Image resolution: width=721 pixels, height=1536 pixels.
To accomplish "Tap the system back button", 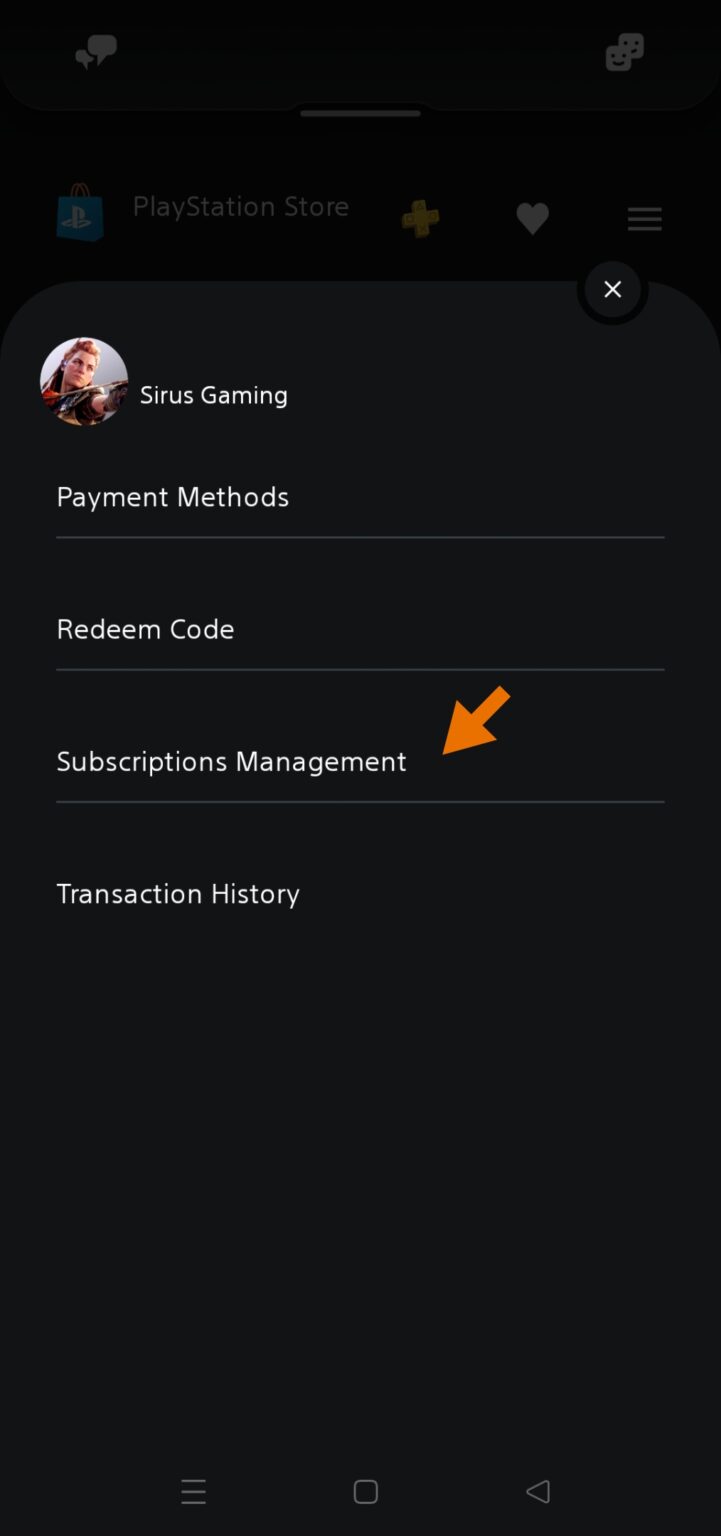I will tap(538, 1492).
